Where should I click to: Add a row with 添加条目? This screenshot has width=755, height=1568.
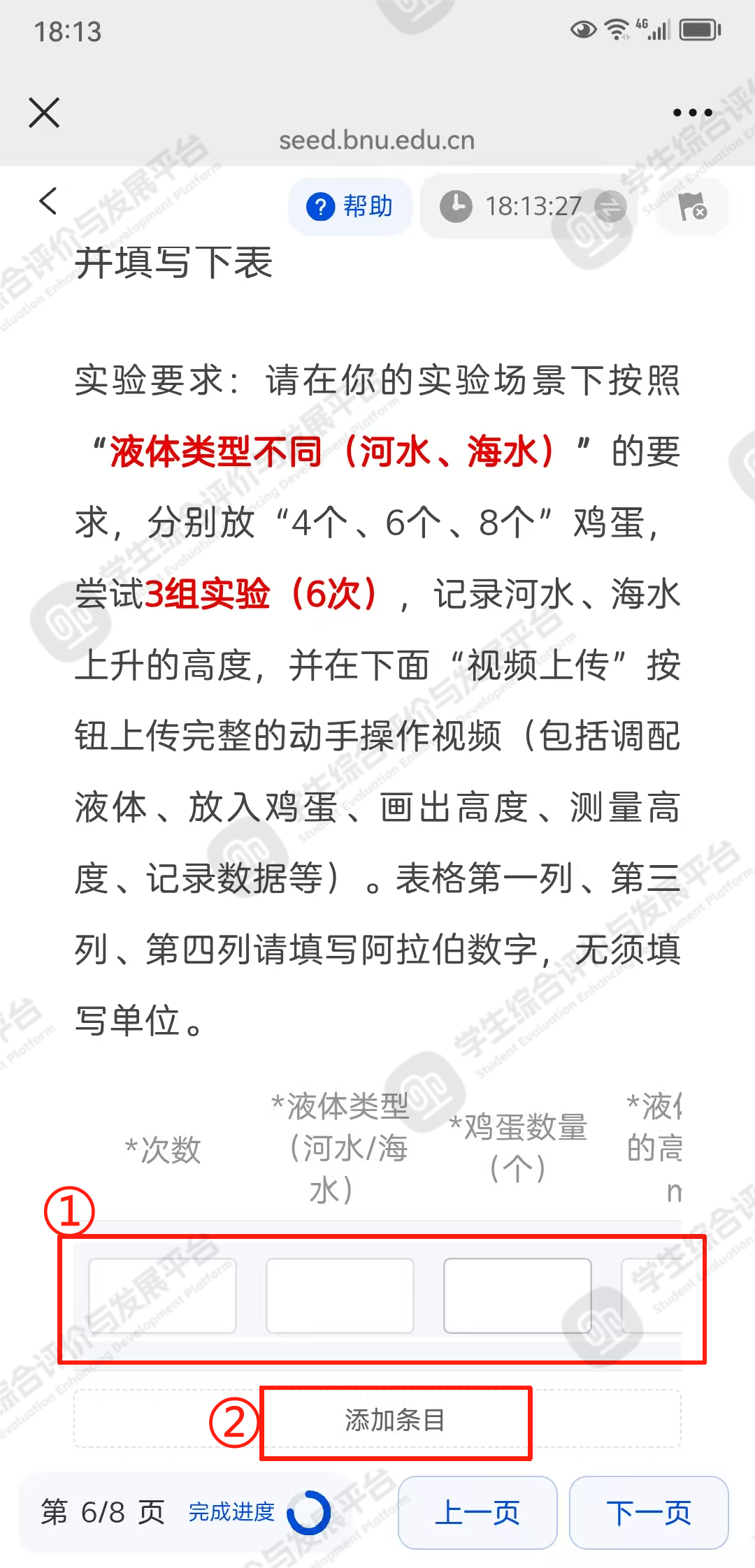point(395,1420)
